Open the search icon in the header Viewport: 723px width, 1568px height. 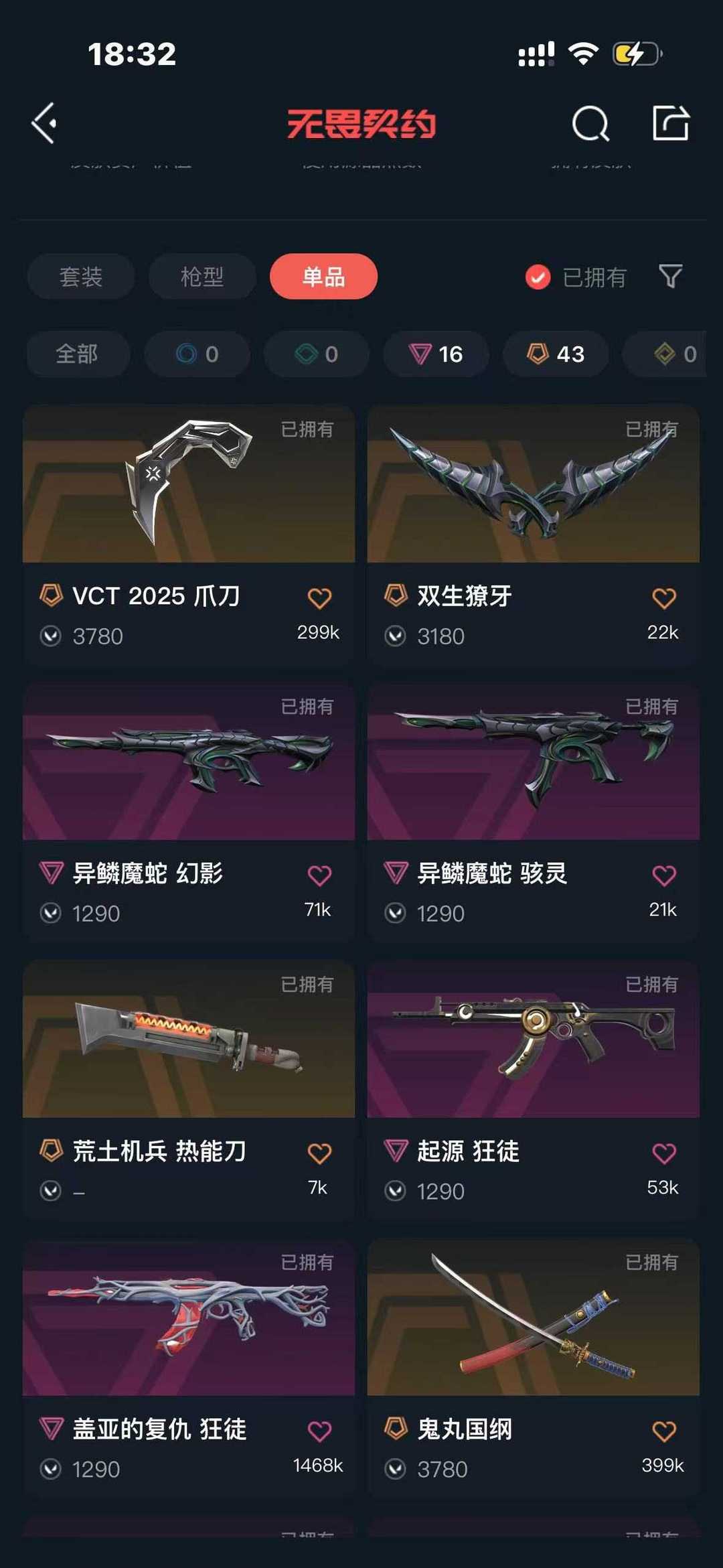[x=590, y=123]
